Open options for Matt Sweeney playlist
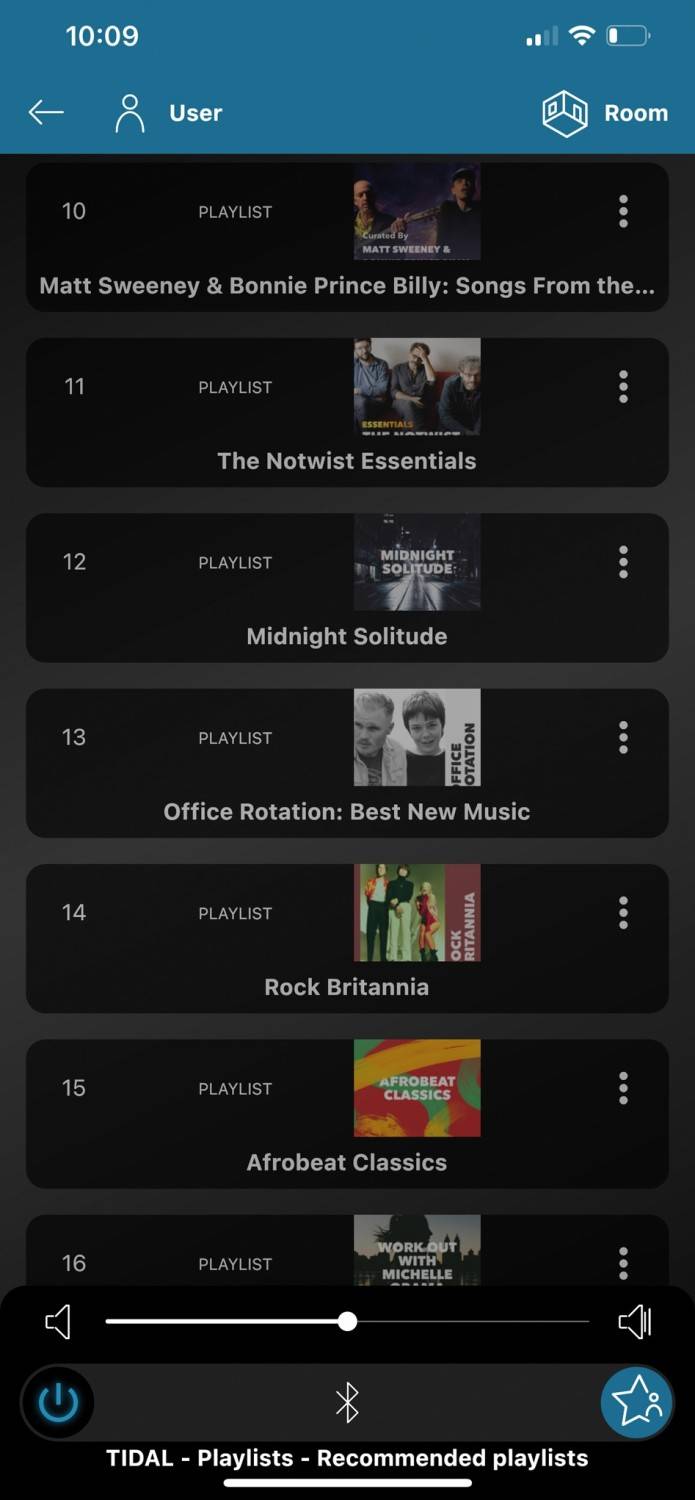Image resolution: width=695 pixels, height=1500 pixels. 623,211
